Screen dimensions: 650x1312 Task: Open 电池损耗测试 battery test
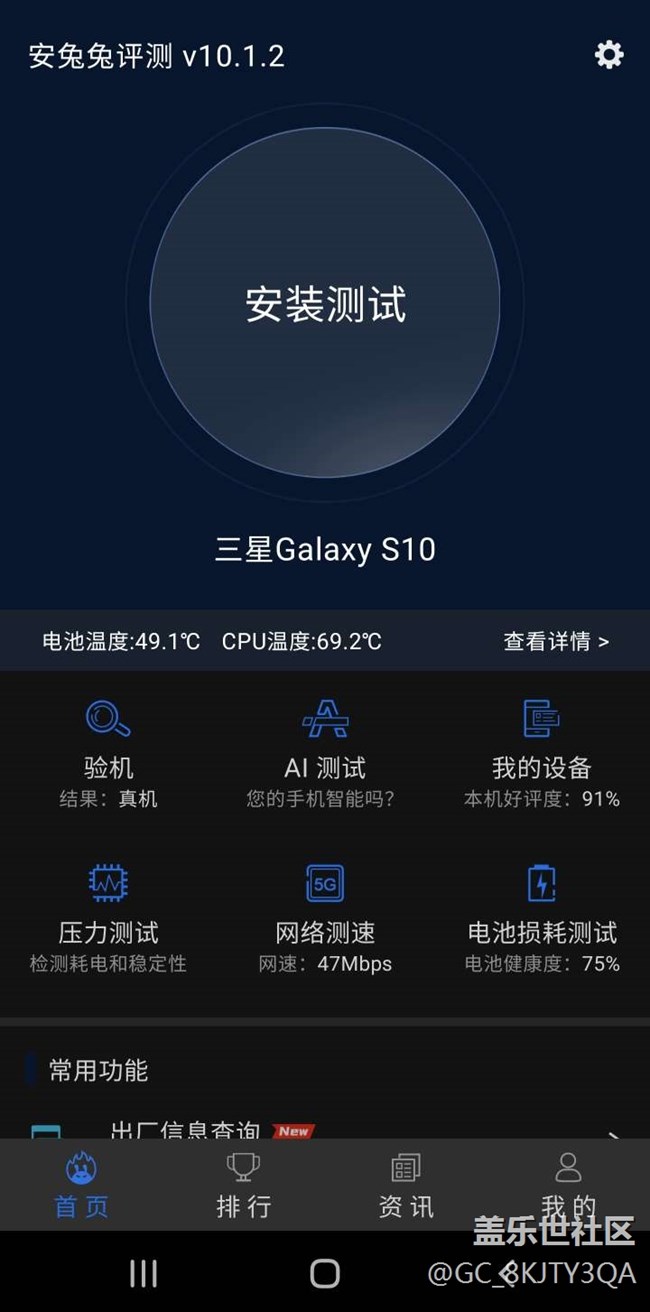tap(541, 919)
